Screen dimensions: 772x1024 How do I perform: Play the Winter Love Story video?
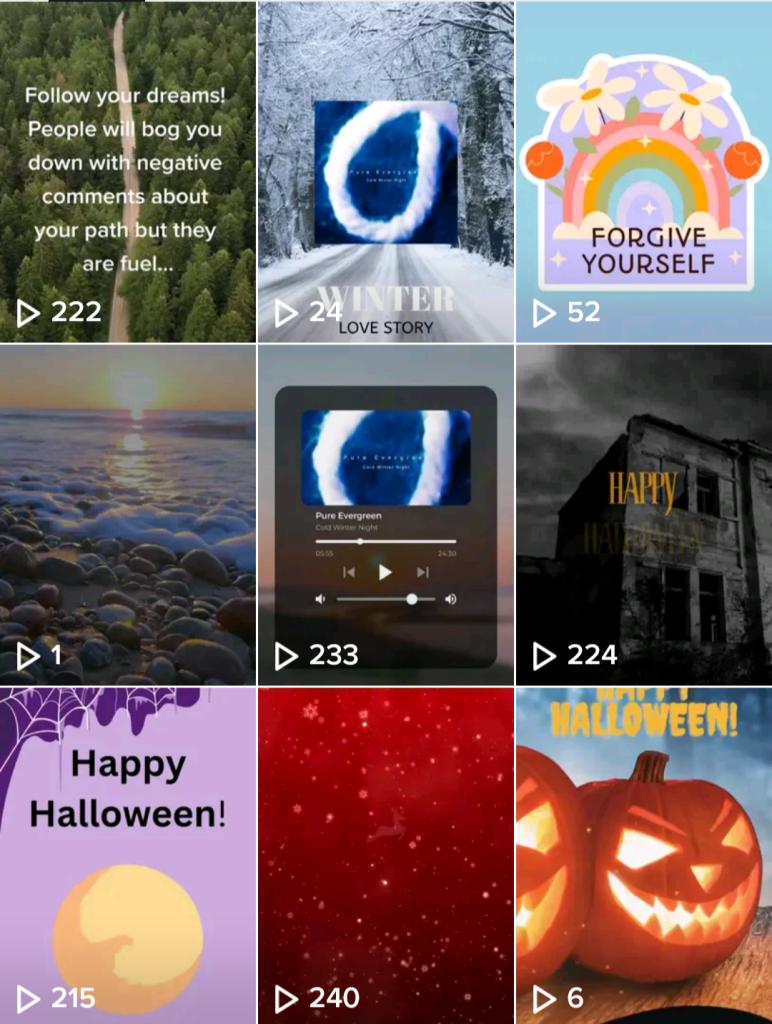click(x=386, y=171)
